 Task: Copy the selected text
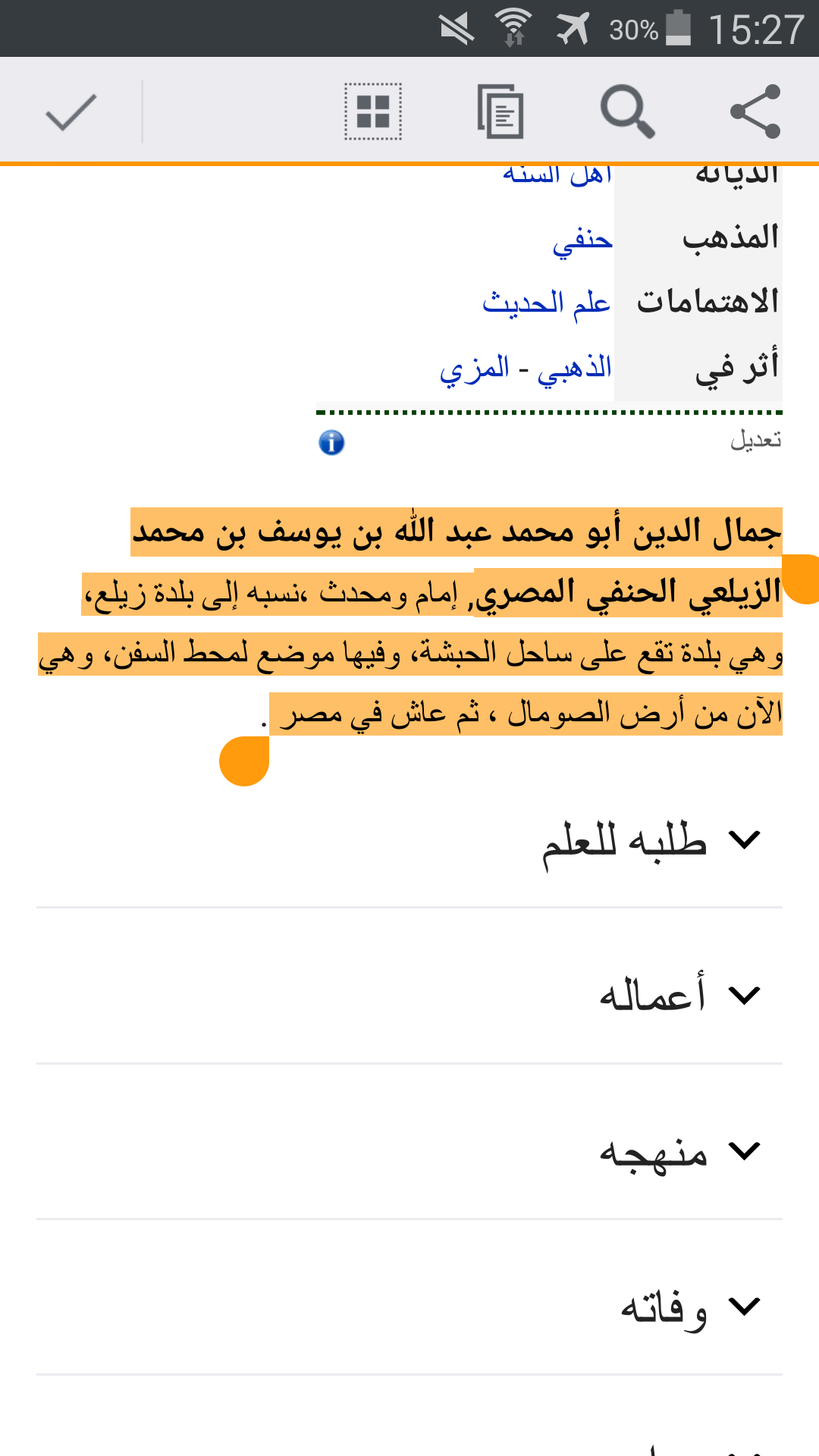500,112
